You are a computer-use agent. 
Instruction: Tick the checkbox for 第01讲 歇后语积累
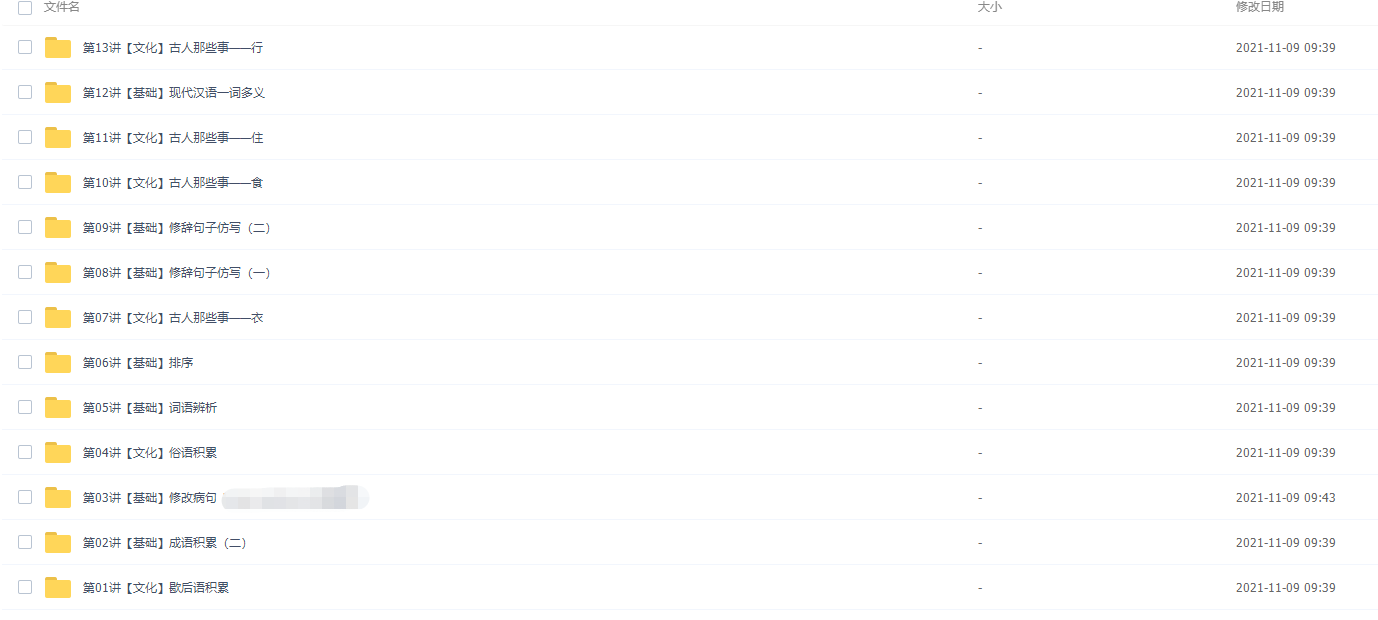click(25, 587)
